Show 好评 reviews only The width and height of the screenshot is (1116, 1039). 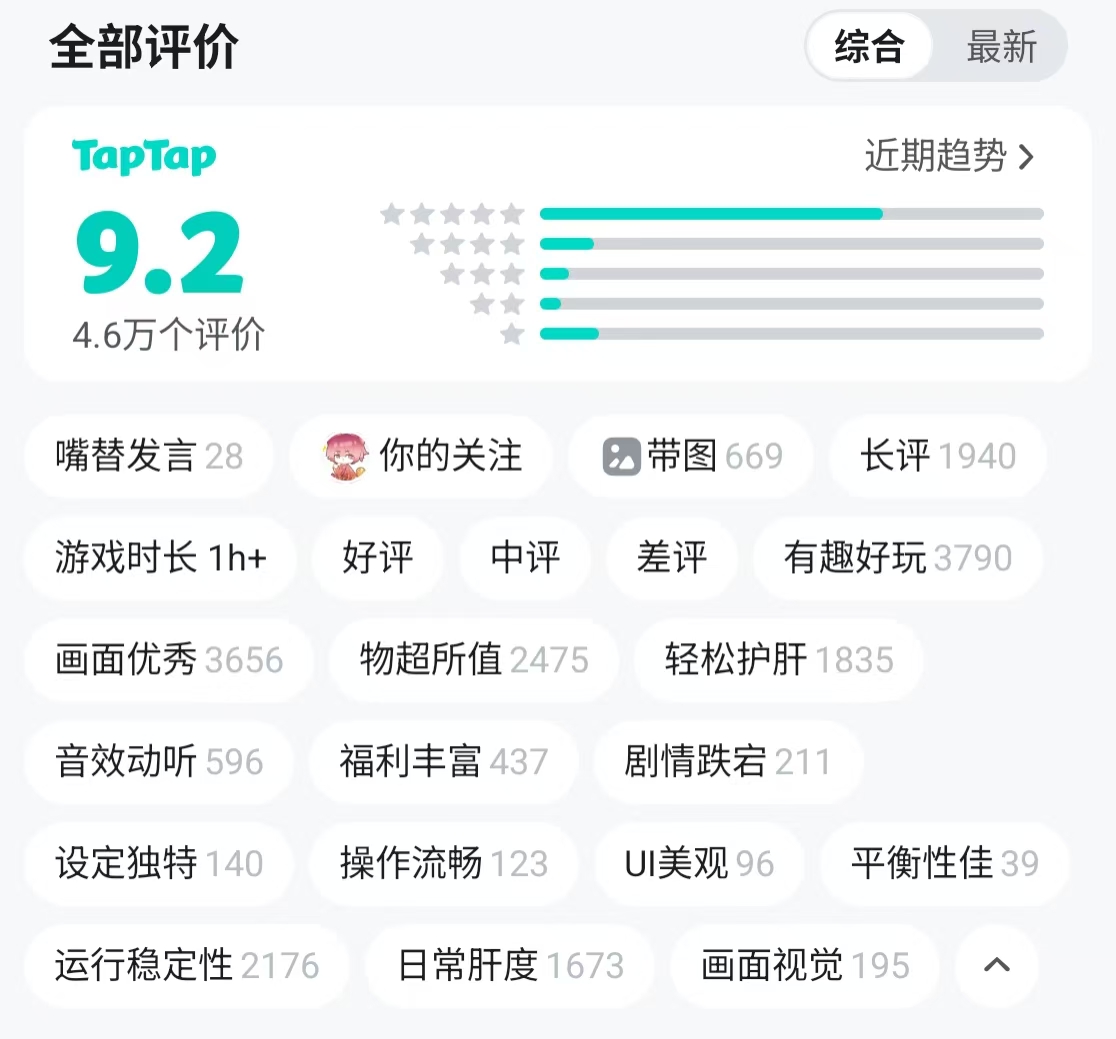click(x=377, y=559)
